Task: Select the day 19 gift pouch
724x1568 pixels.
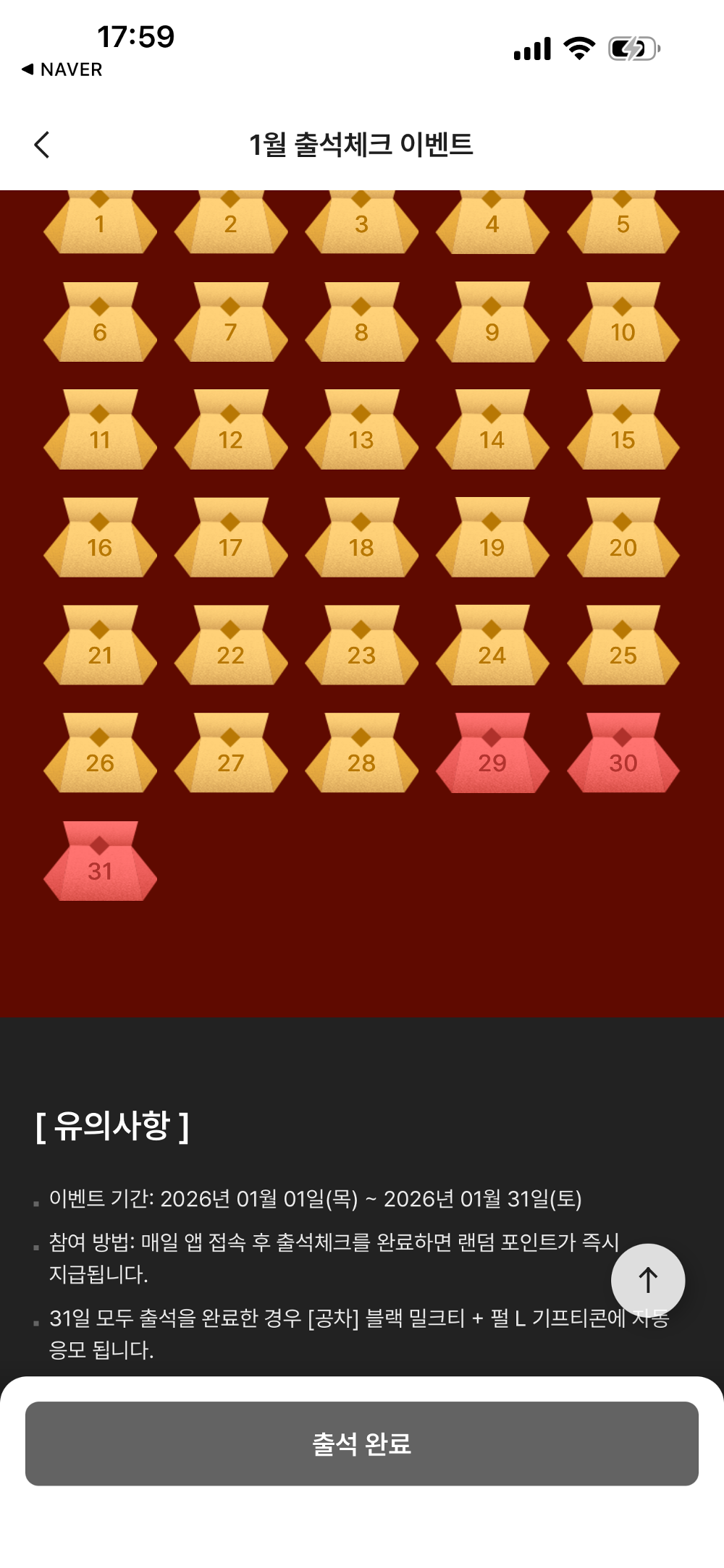Action: pos(492,546)
